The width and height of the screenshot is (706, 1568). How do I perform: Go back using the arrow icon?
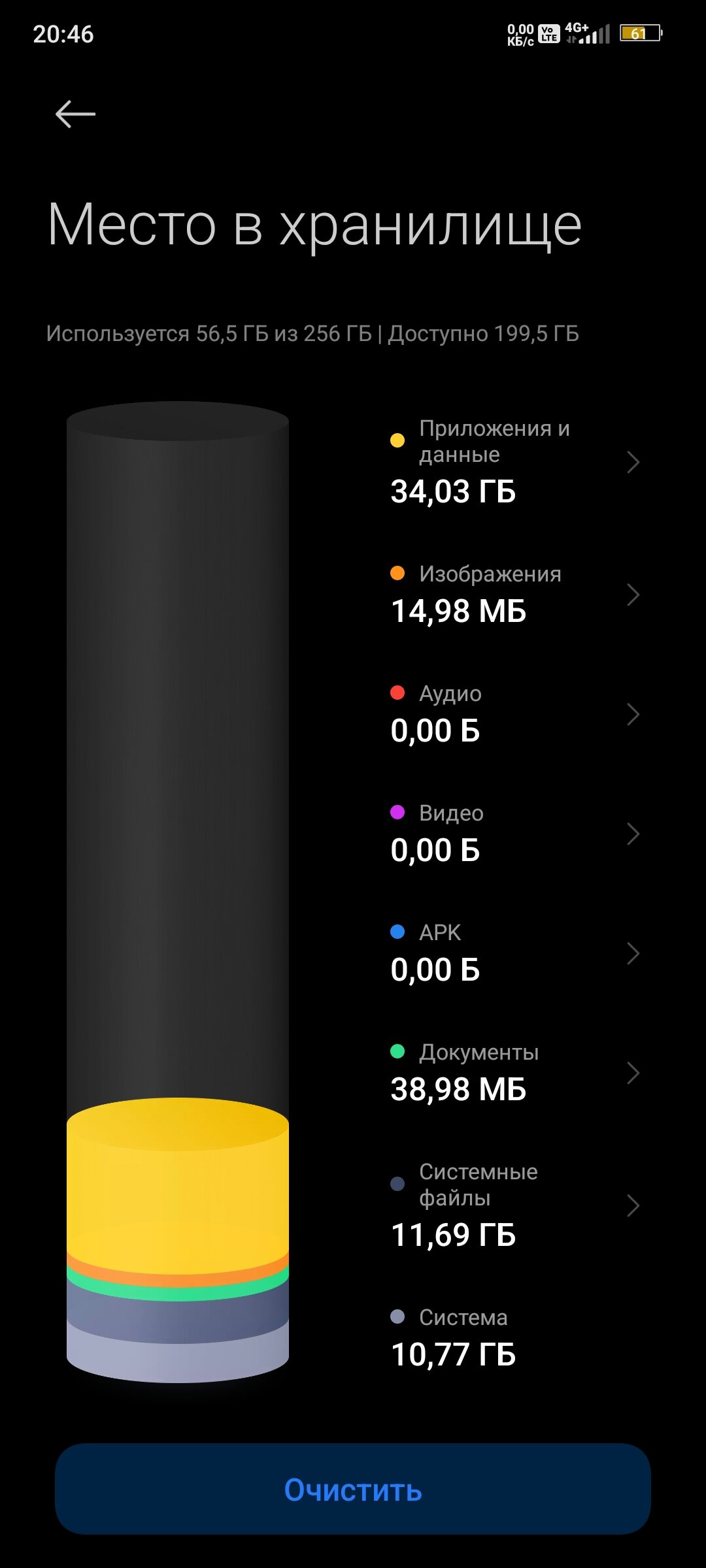tap(75, 114)
